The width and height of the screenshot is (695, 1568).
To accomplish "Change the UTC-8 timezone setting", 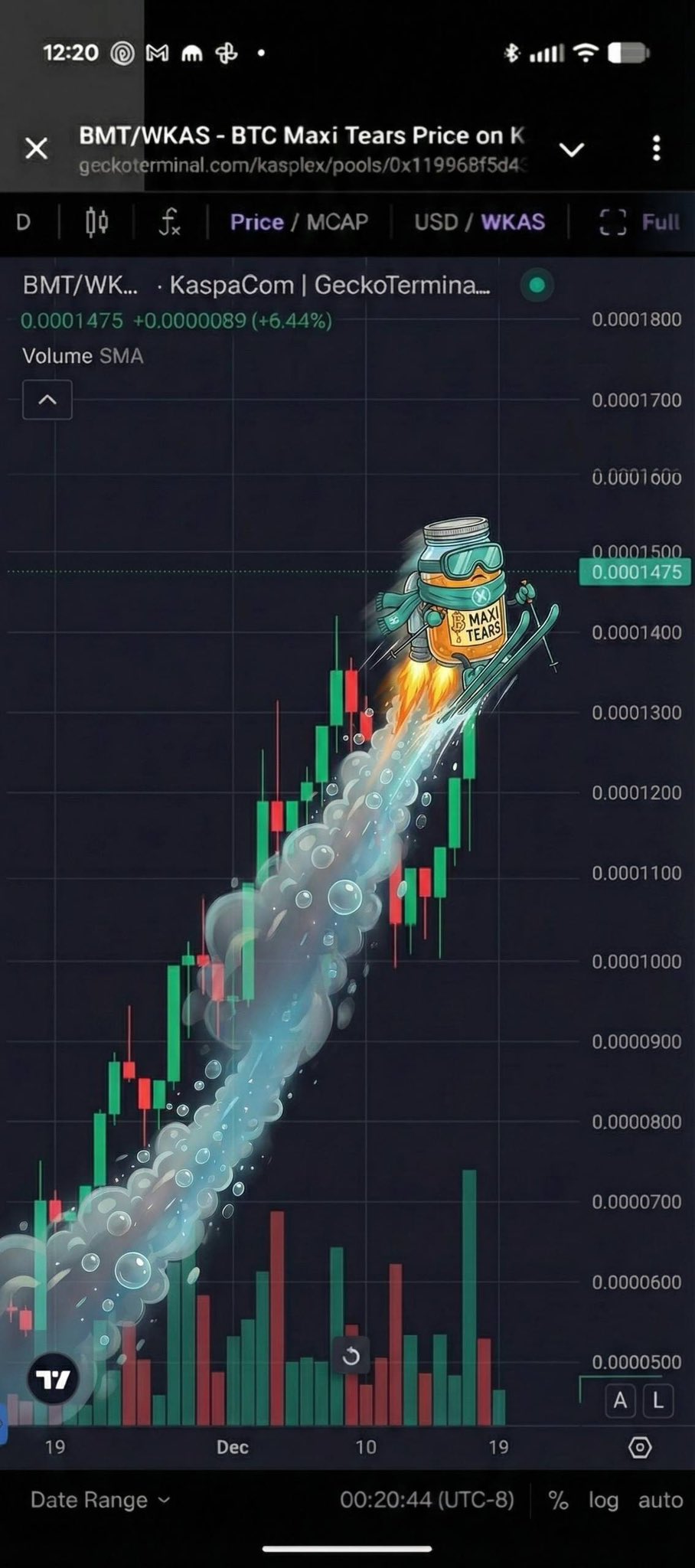I will pos(427,1500).
